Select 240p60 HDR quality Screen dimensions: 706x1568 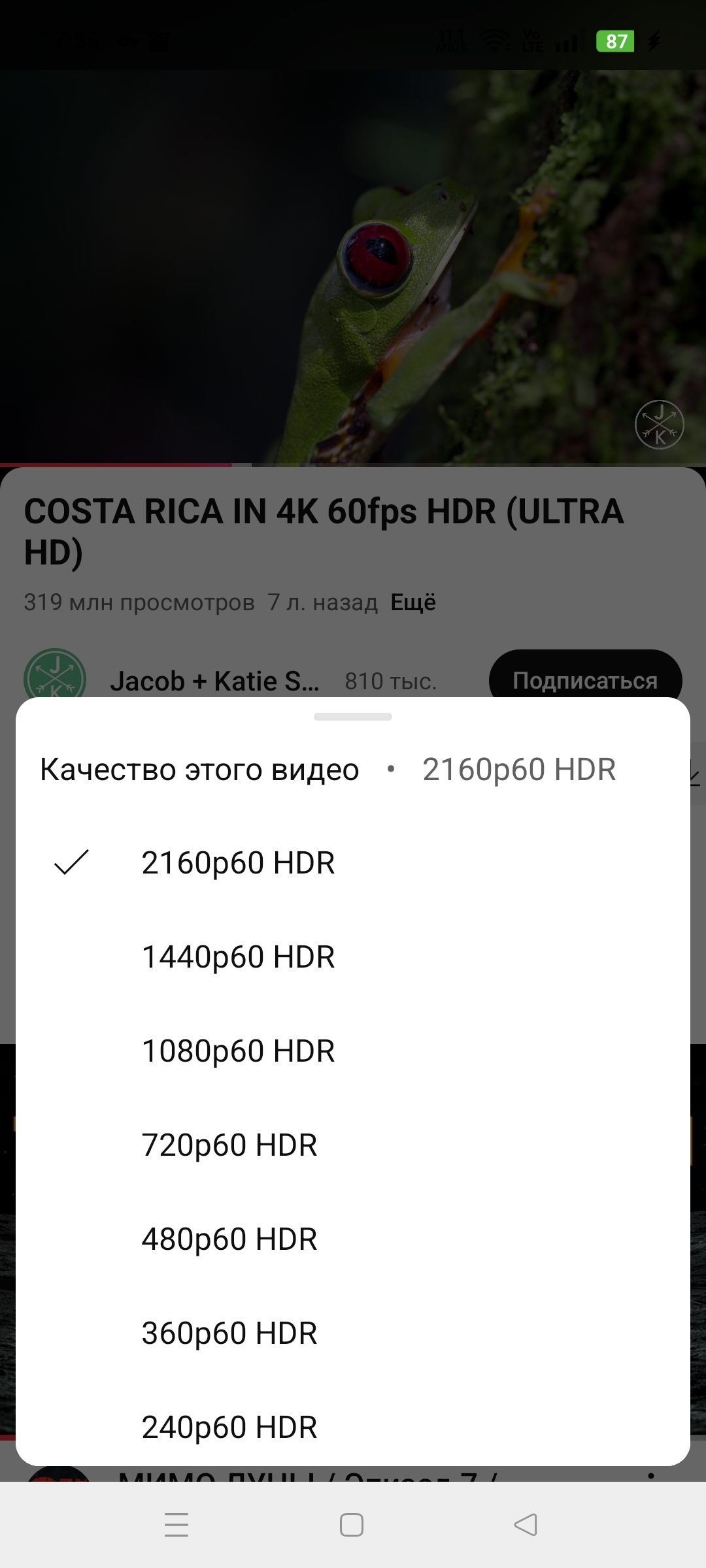coord(229,1427)
